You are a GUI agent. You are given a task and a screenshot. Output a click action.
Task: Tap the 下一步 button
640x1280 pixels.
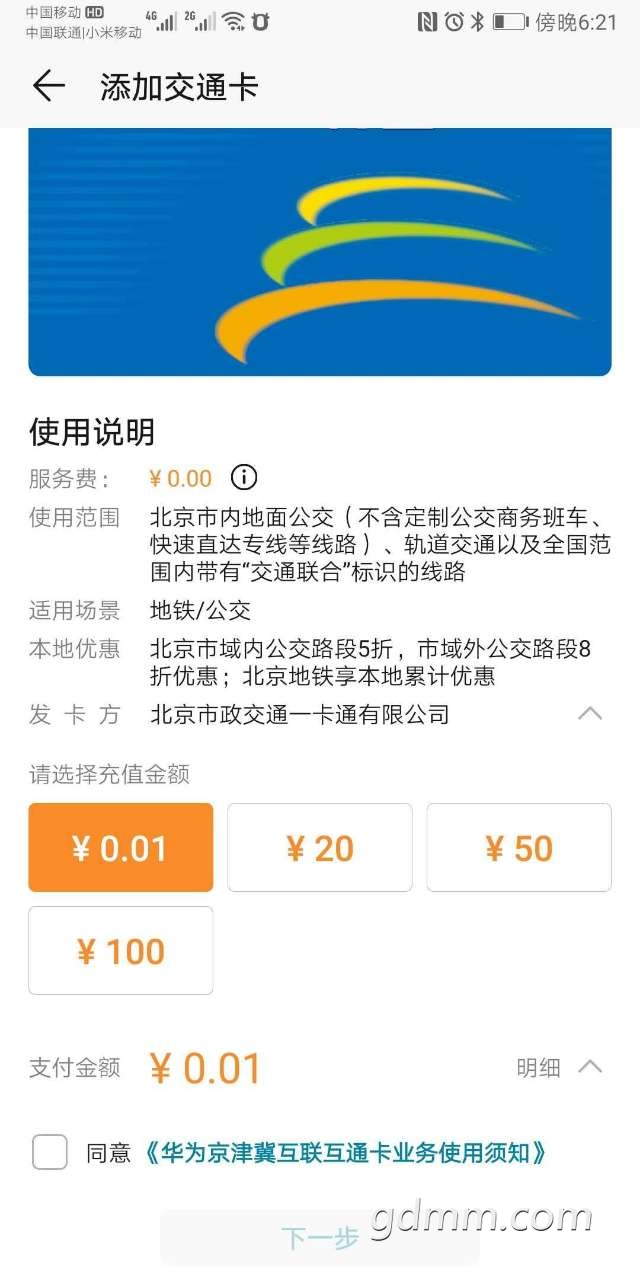(320, 1239)
